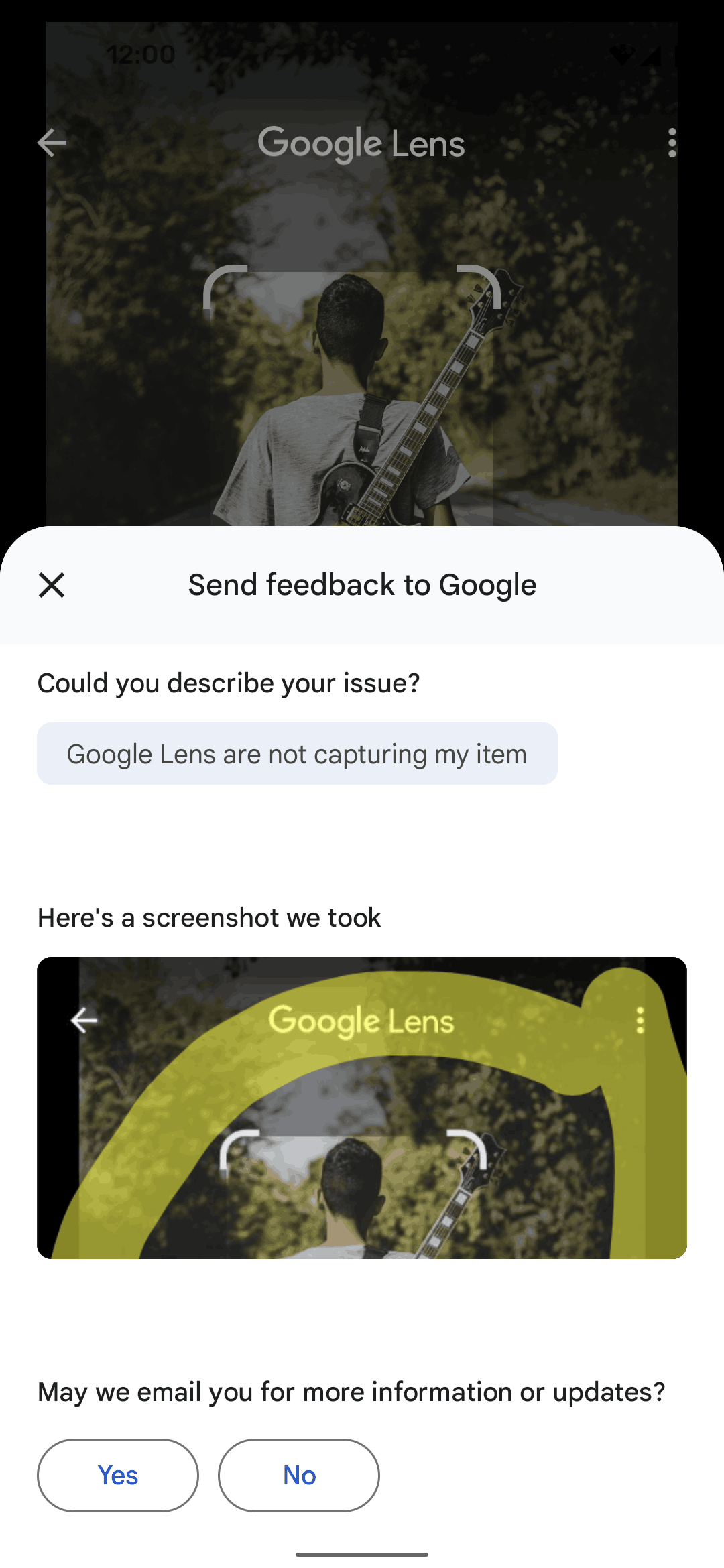The image size is (724, 1568).
Task: Edit the issue description field
Action: pos(297,754)
